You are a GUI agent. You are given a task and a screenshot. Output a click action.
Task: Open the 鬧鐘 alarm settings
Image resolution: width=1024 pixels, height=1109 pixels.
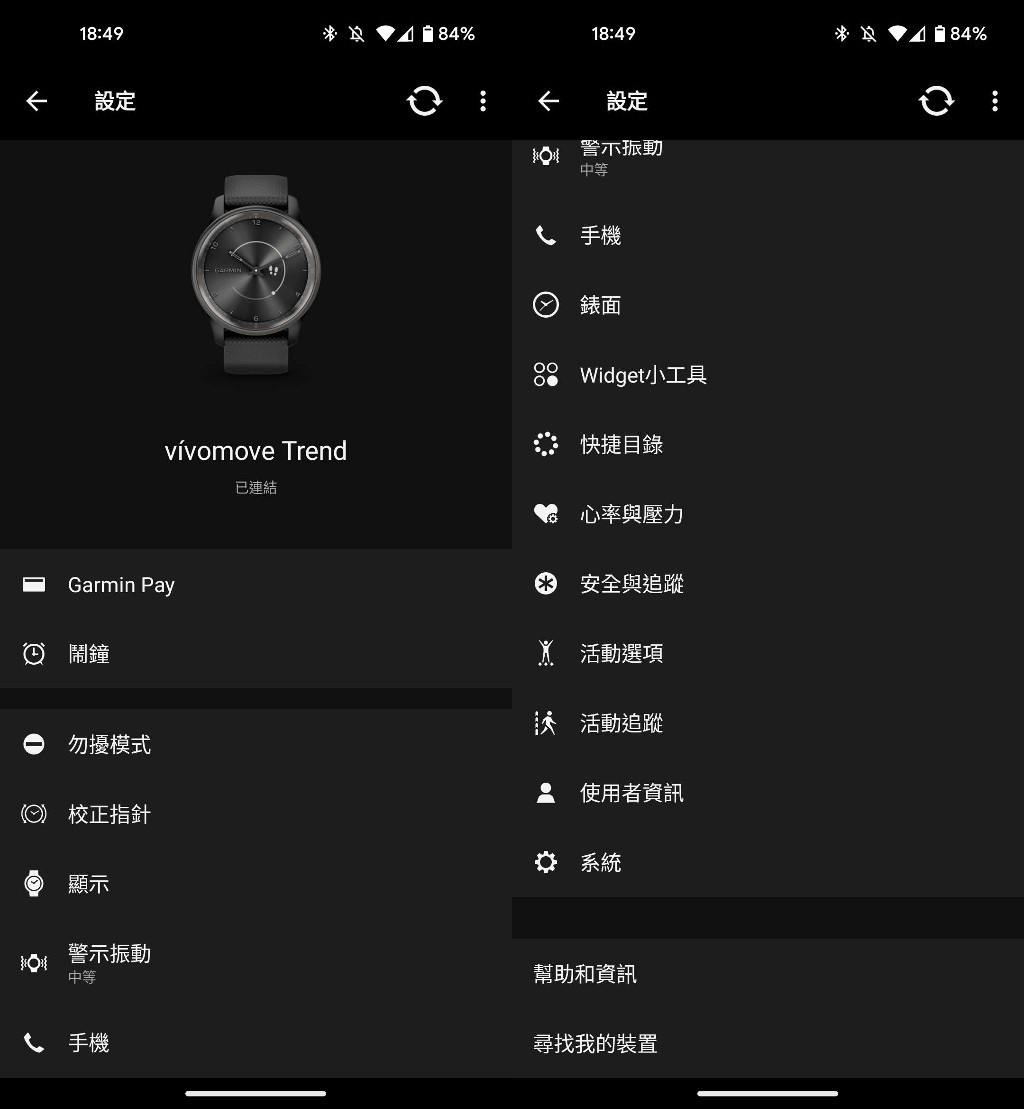coord(90,654)
